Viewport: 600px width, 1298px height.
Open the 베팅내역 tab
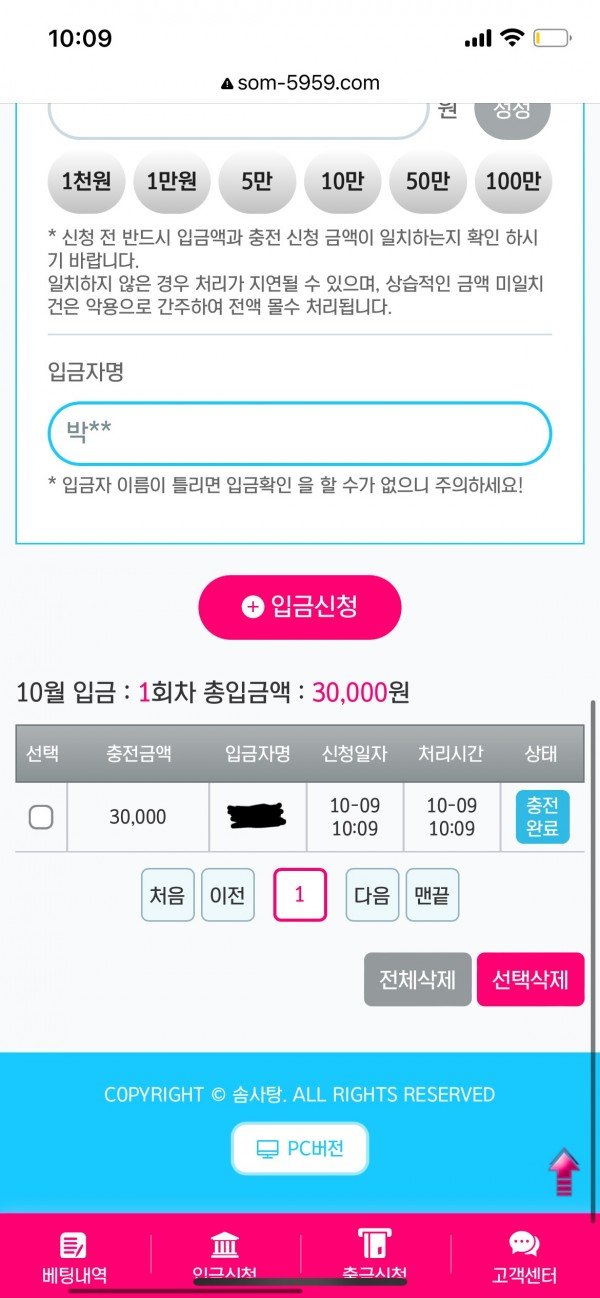click(74, 1256)
